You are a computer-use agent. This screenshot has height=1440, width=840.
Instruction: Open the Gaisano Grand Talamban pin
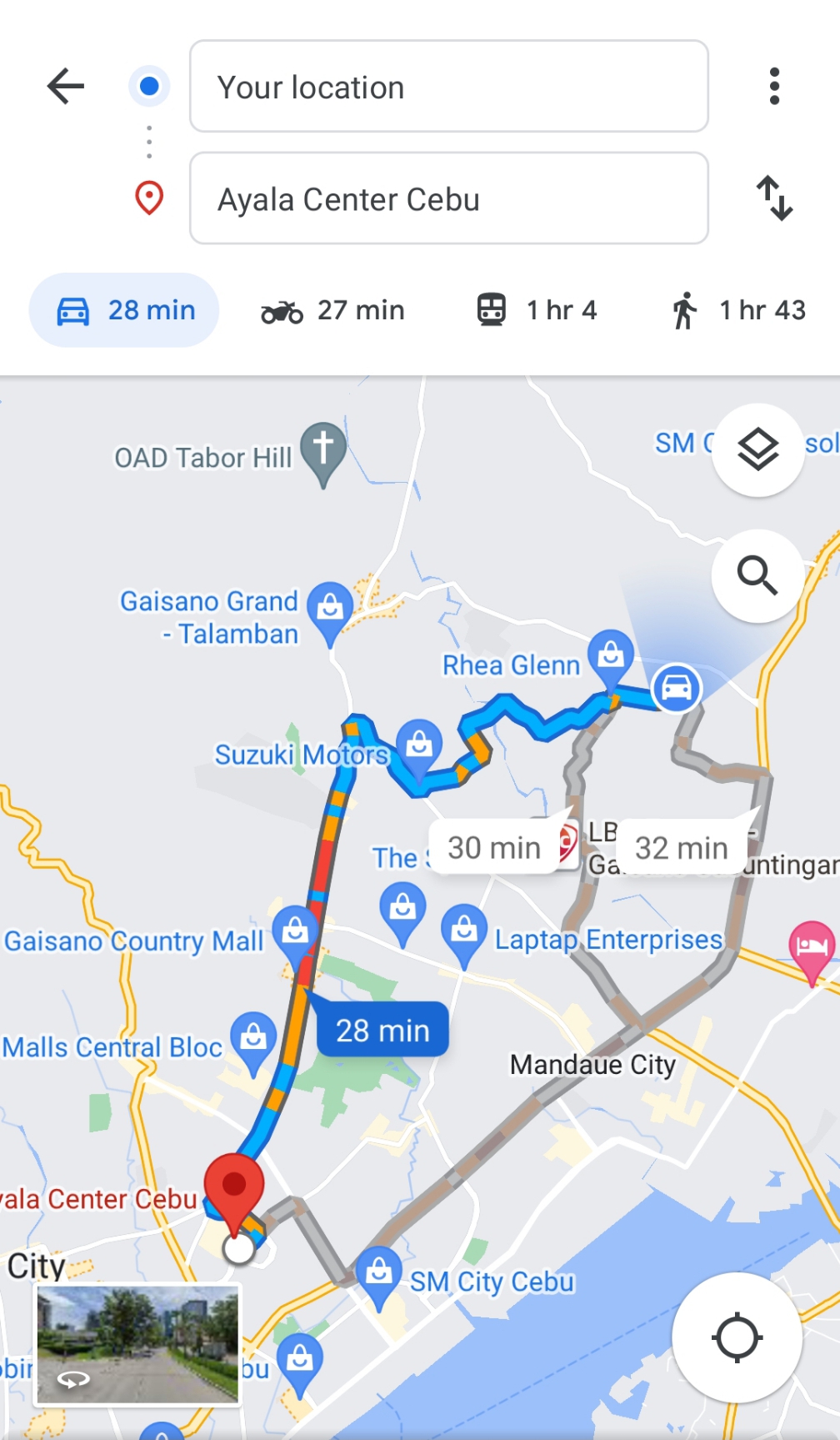click(330, 609)
